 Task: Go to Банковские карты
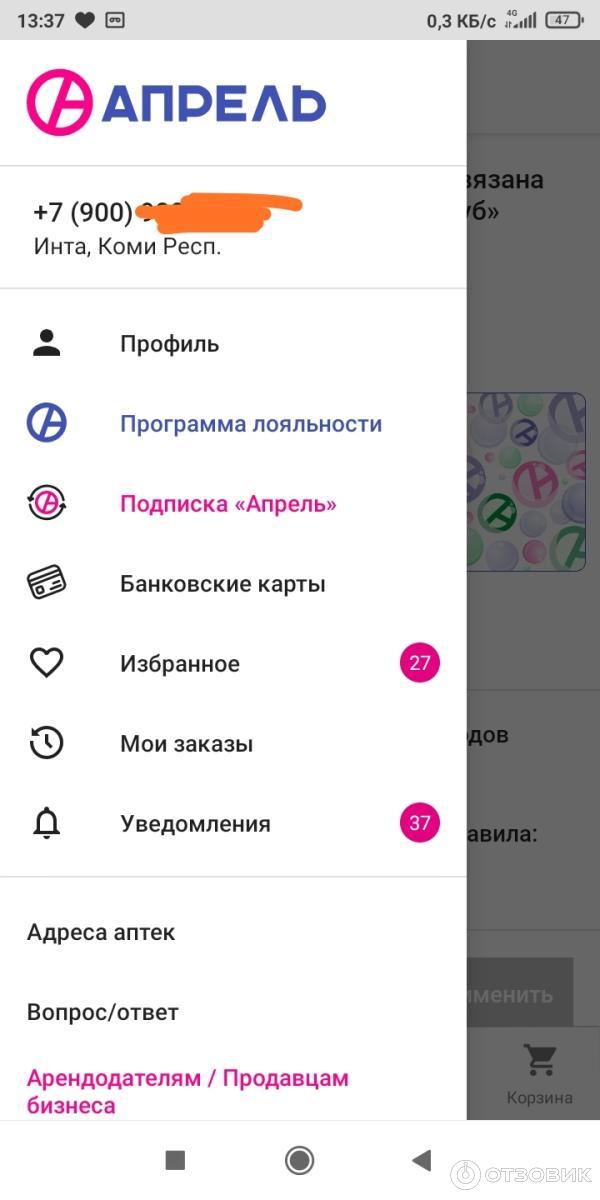click(x=222, y=584)
